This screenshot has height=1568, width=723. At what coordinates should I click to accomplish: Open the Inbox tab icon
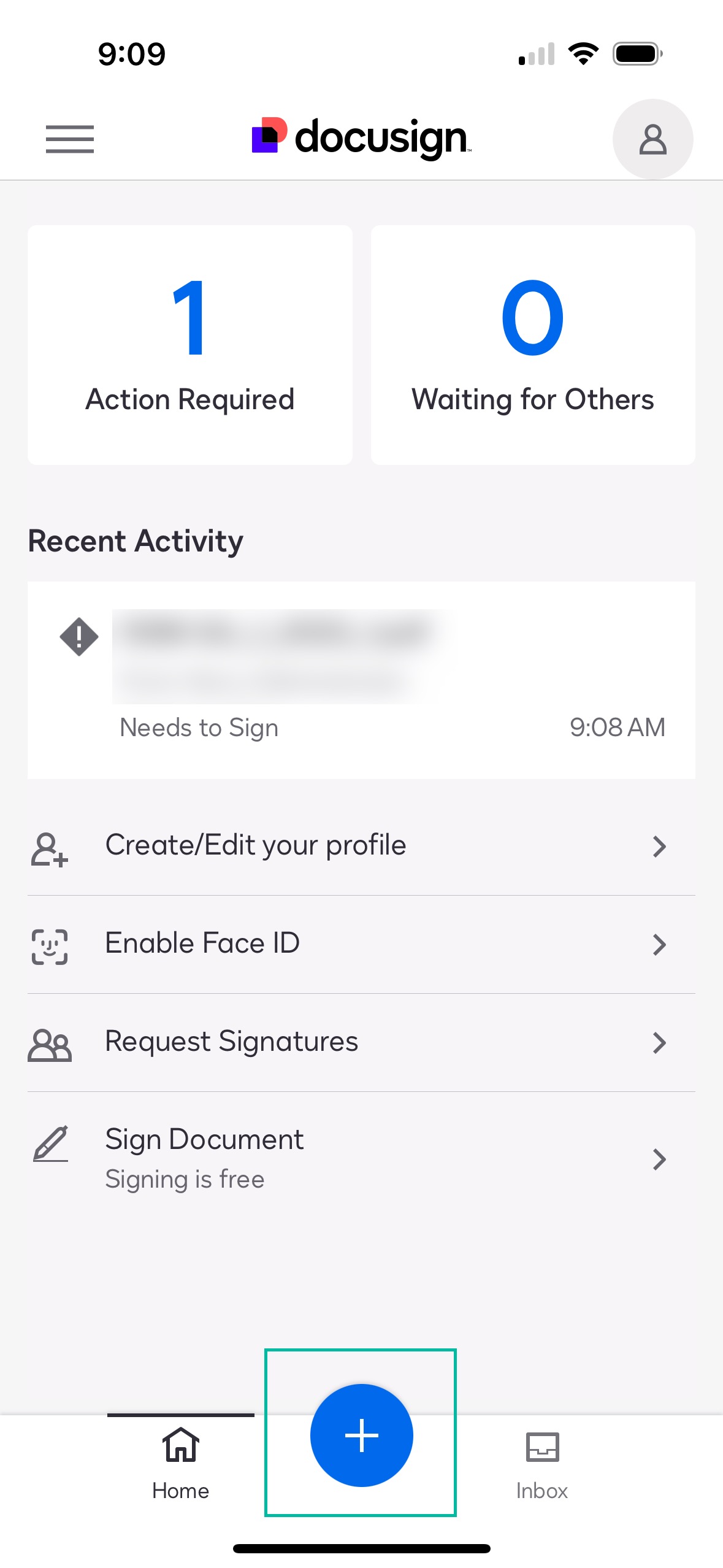point(542,1445)
